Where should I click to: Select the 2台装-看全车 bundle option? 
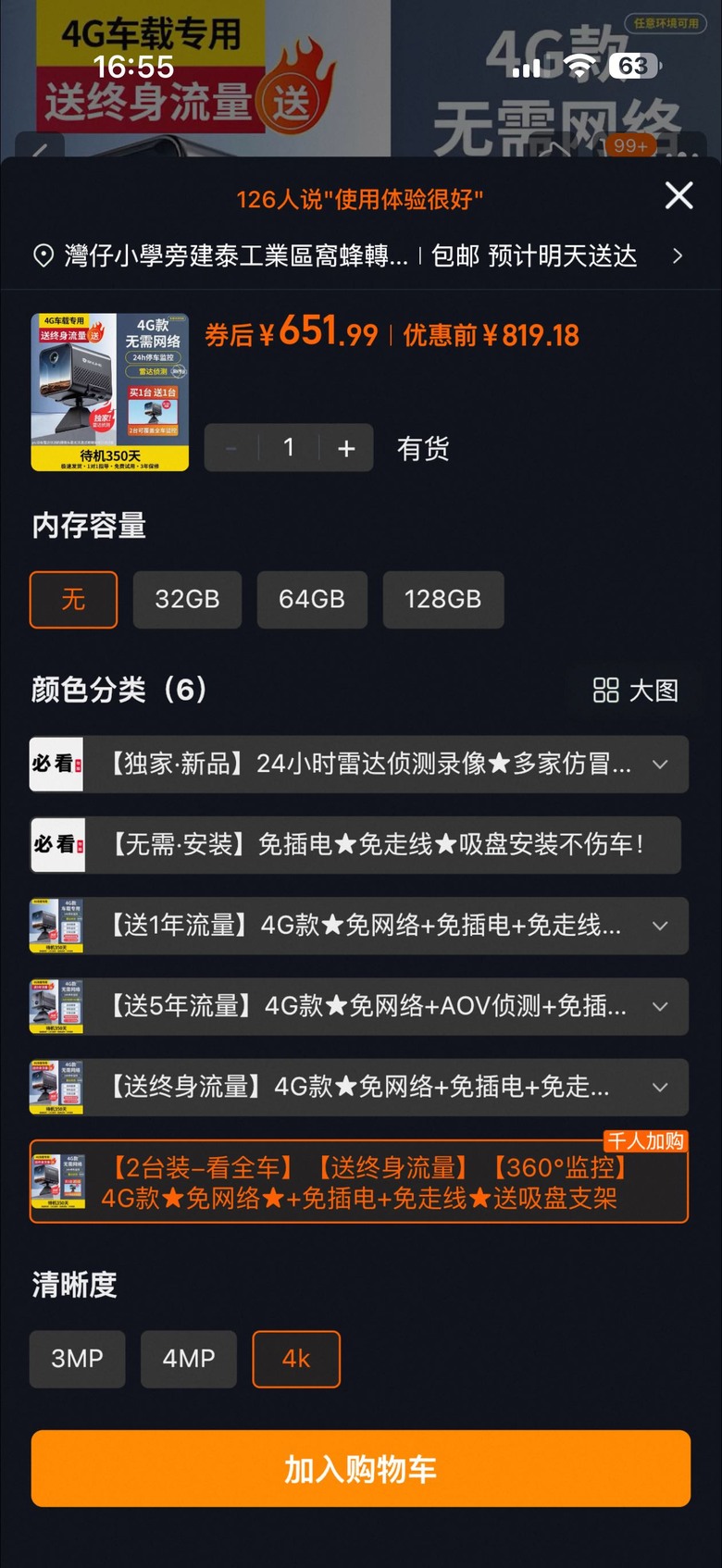[359, 1183]
